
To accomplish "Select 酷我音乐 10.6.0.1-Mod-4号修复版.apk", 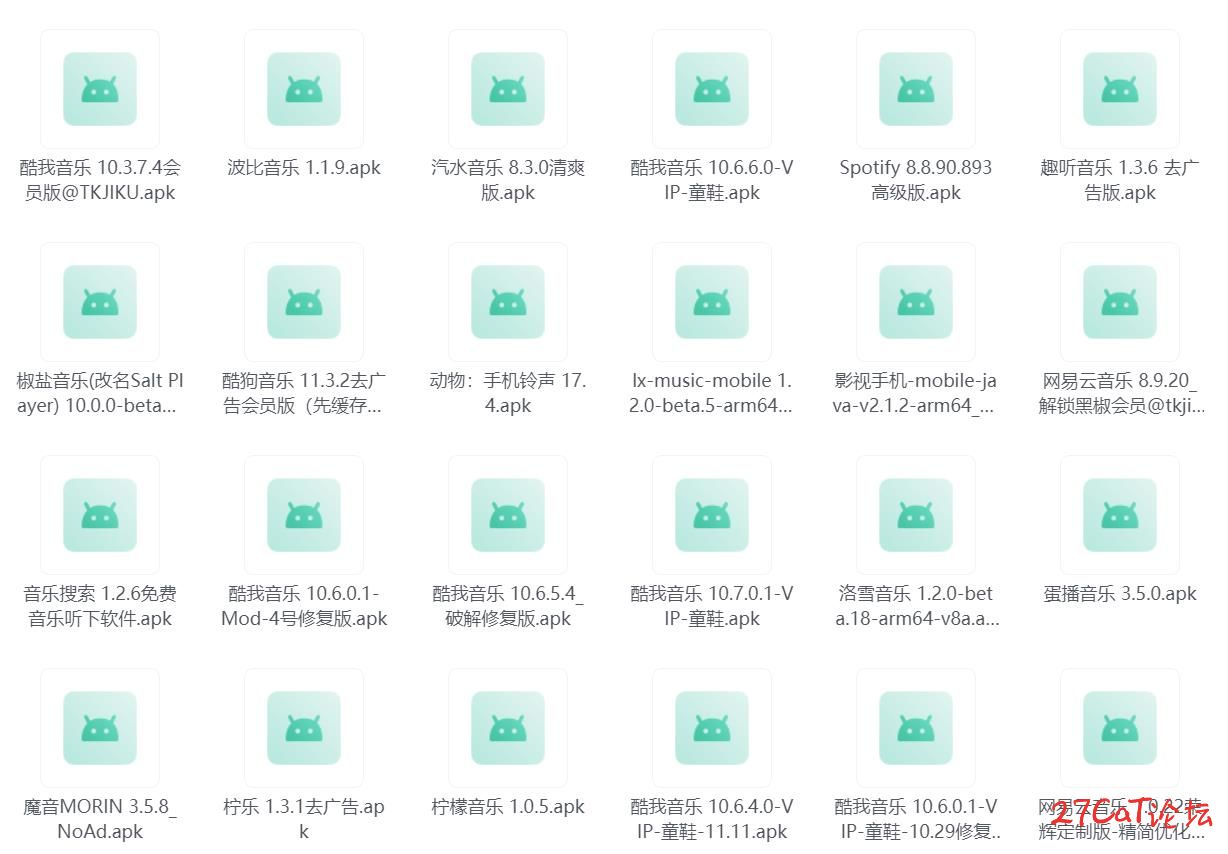I will [304, 515].
